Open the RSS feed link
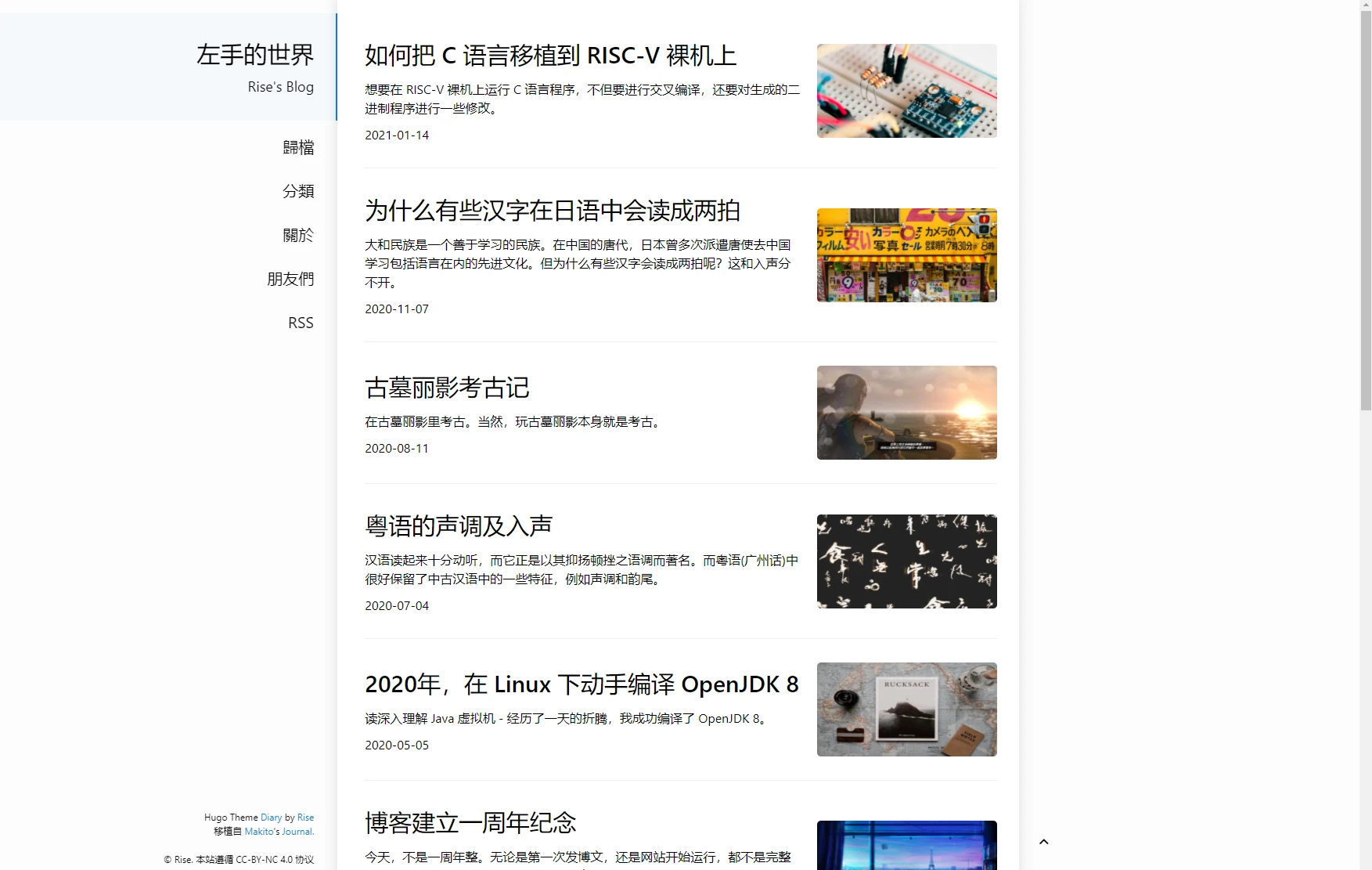The height and width of the screenshot is (870, 1372). (x=300, y=323)
